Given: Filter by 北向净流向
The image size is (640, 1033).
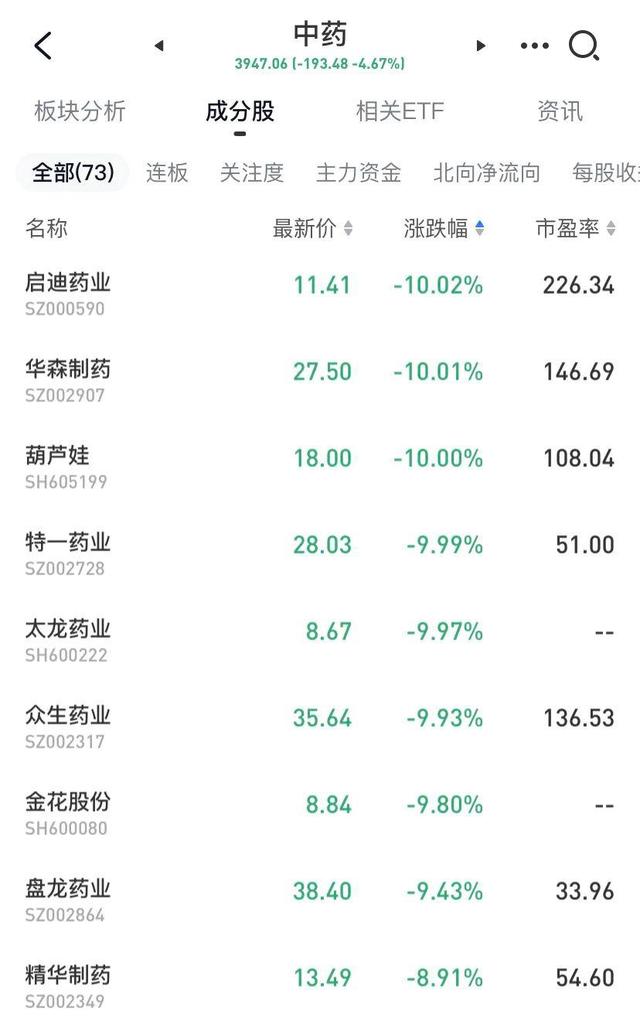Looking at the screenshot, I should [487, 173].
